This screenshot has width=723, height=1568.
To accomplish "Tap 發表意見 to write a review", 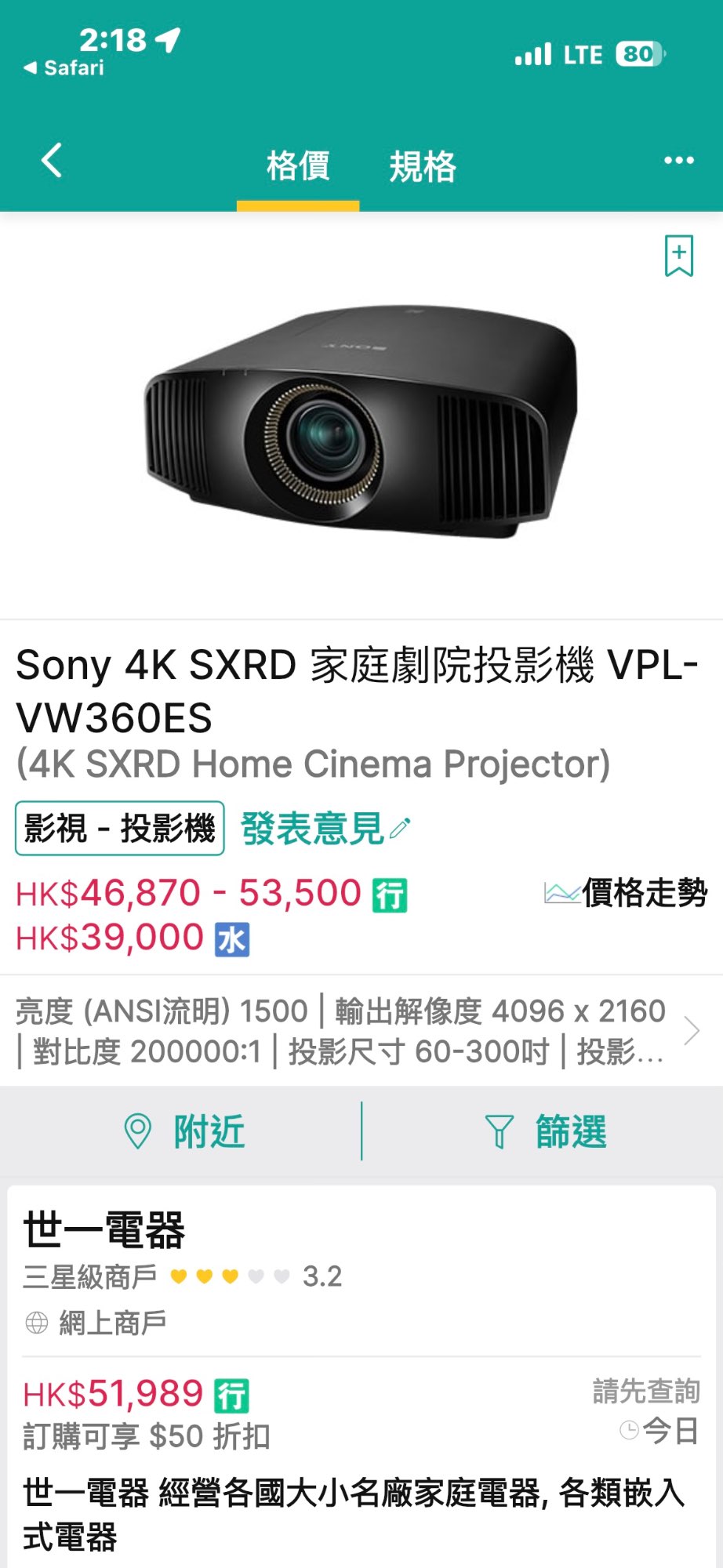I will [x=324, y=829].
